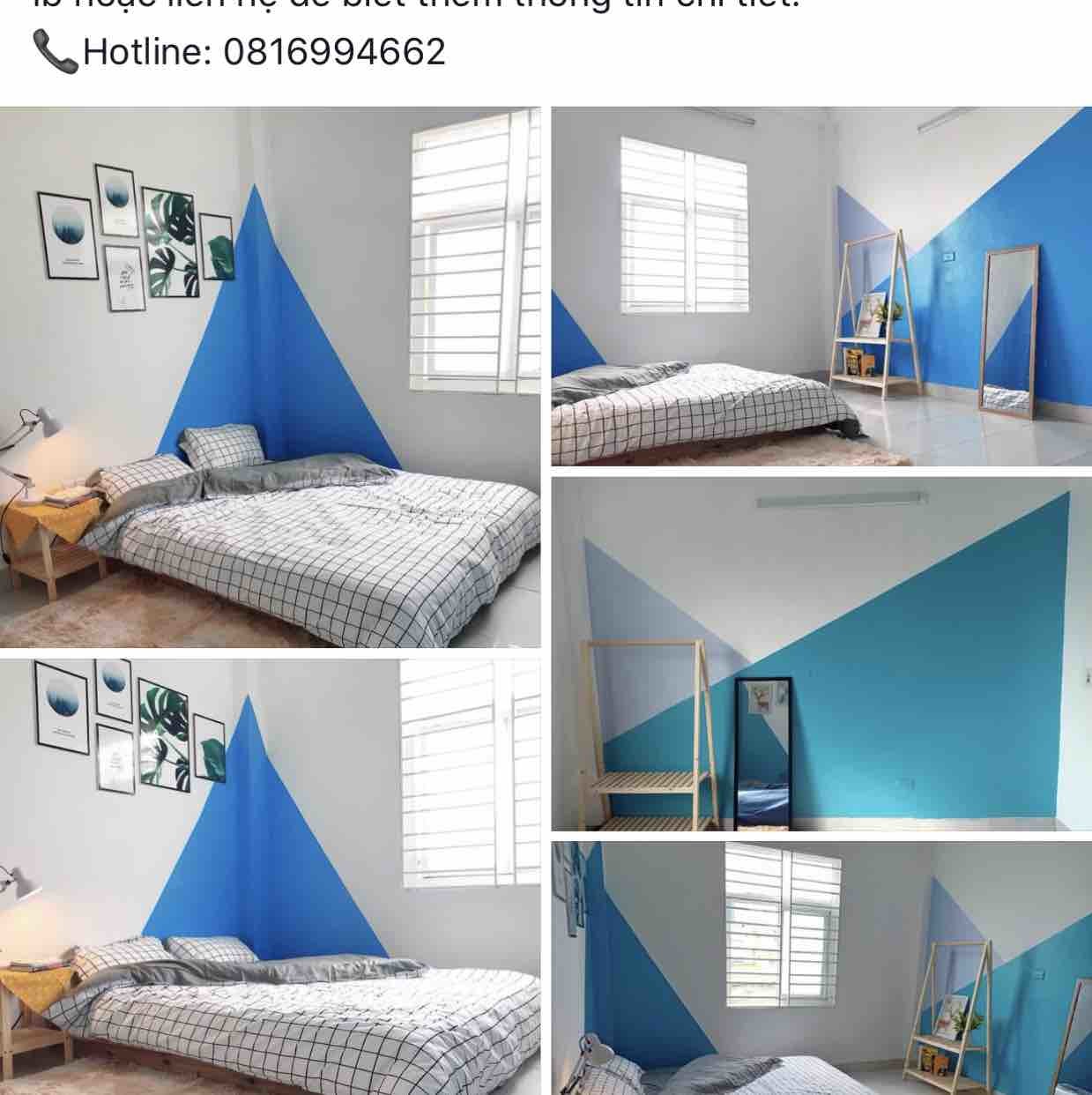Open the photo of bed with mirror and rack

click(x=821, y=286)
